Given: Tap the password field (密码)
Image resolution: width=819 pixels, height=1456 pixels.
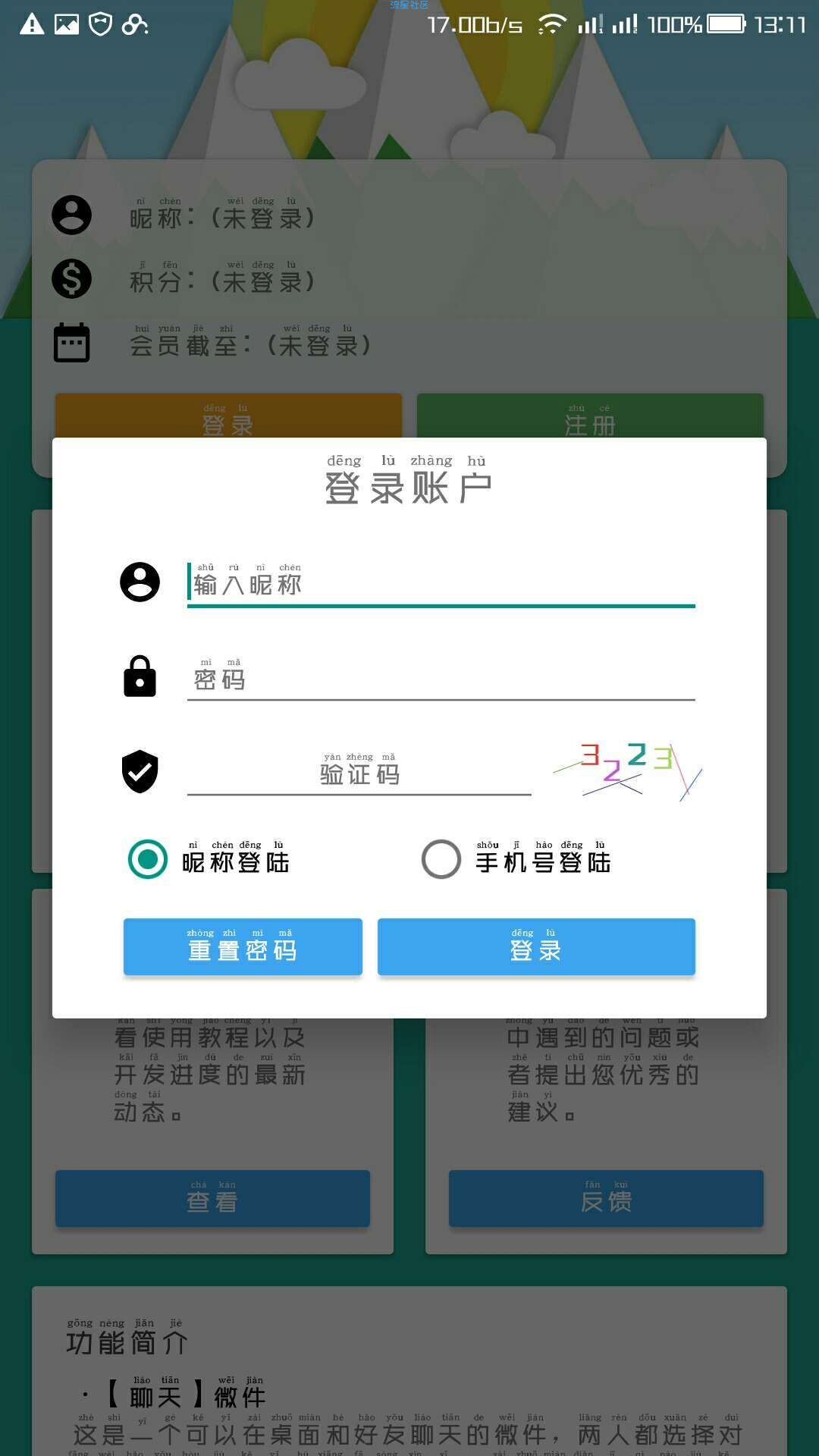Looking at the screenshot, I should 440,678.
